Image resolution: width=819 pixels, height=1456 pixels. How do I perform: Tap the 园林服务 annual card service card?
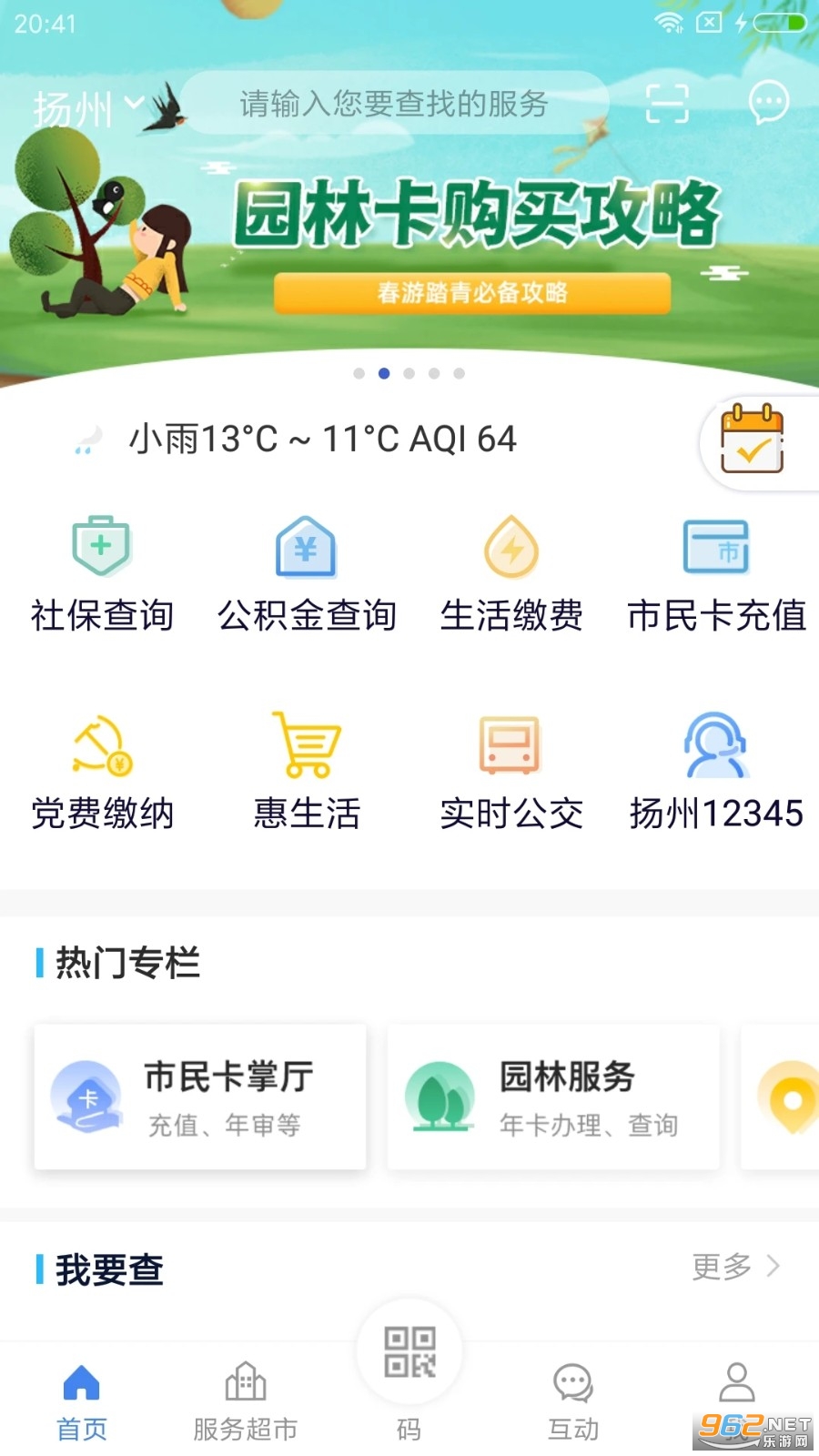click(552, 1097)
